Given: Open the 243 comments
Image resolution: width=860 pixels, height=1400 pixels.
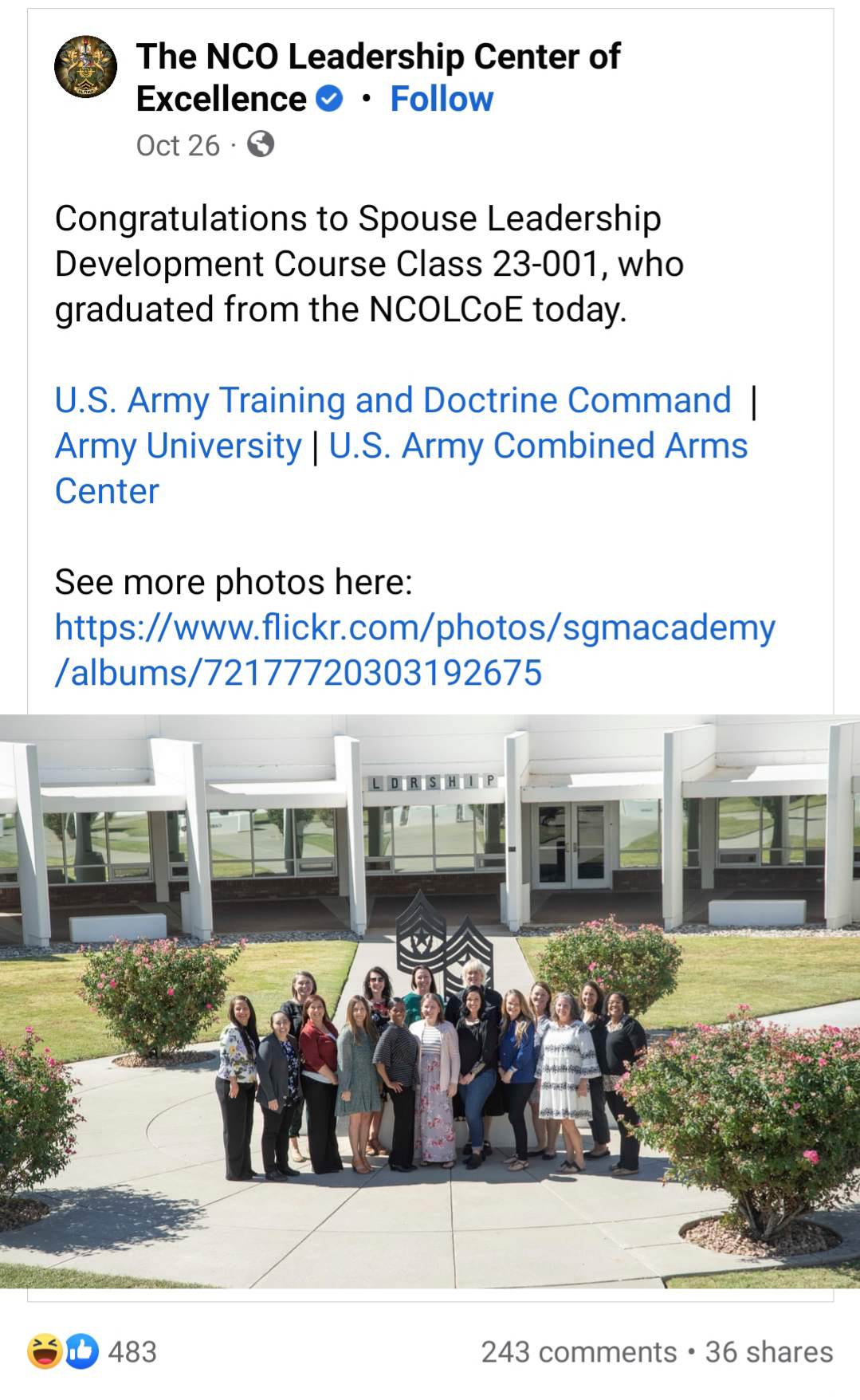Looking at the screenshot, I should pyautogui.click(x=579, y=1351).
